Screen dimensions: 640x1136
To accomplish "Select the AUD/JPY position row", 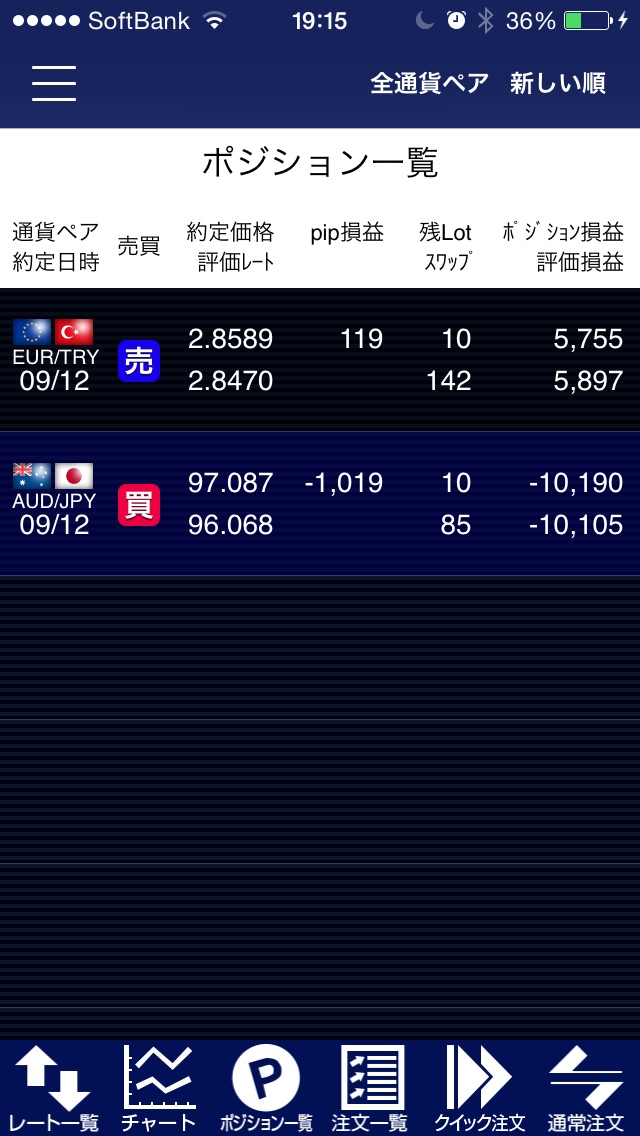I will tap(320, 503).
